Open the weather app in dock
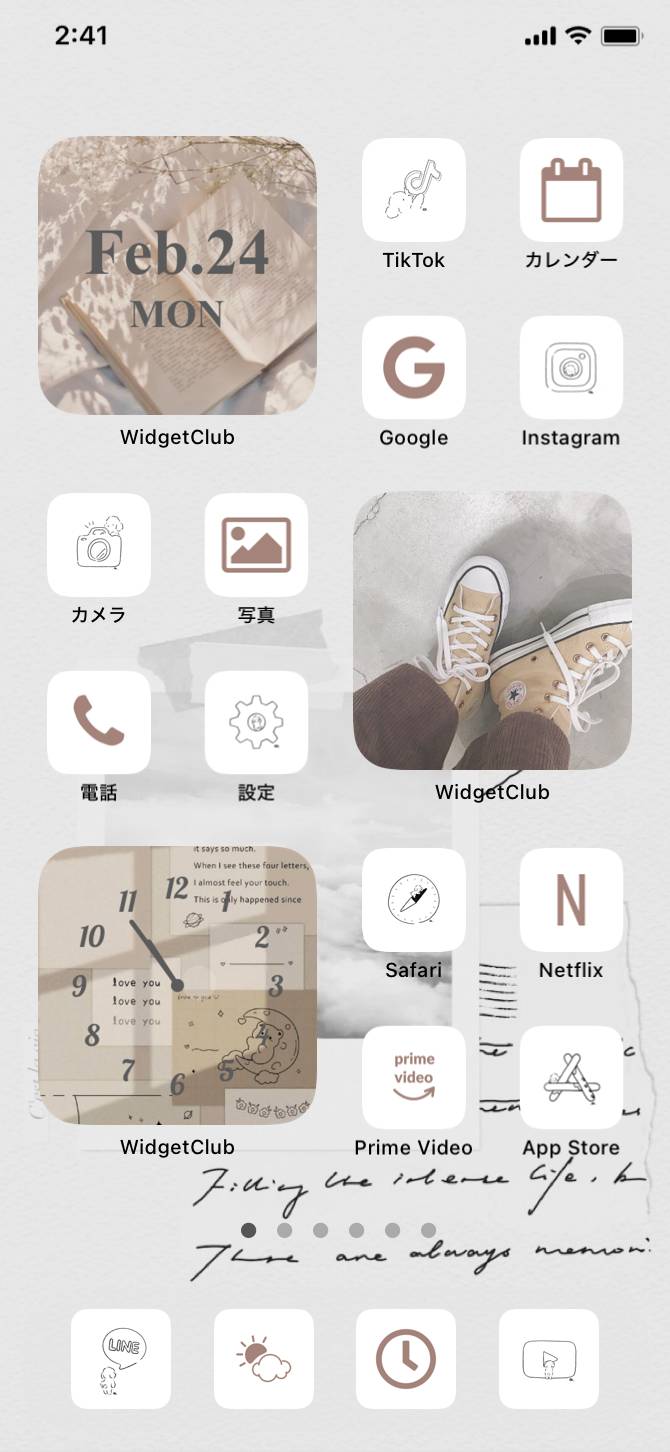Image resolution: width=670 pixels, height=1452 pixels. point(264,1359)
